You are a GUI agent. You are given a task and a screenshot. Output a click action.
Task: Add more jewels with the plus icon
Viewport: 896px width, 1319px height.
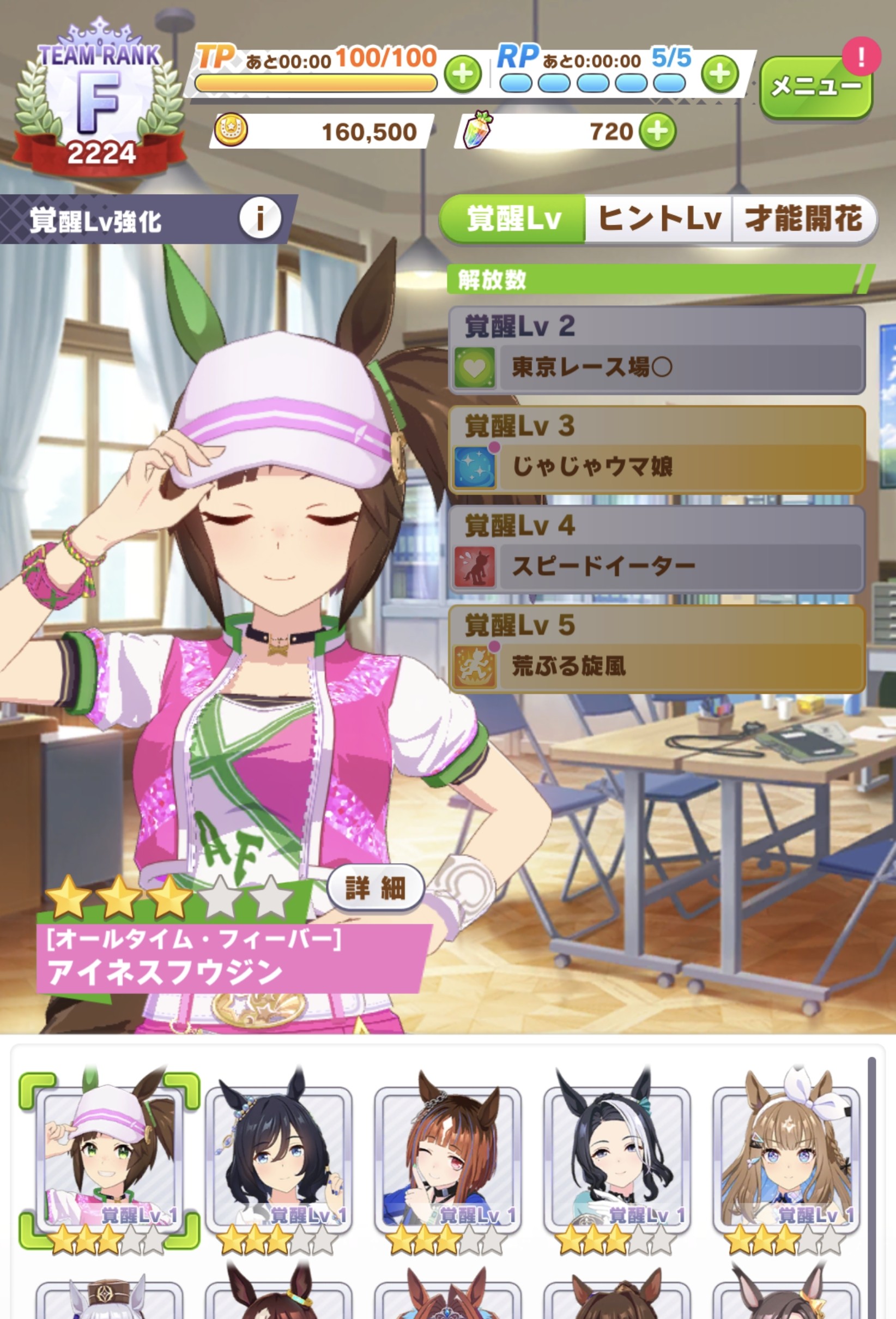pyautogui.click(x=657, y=131)
